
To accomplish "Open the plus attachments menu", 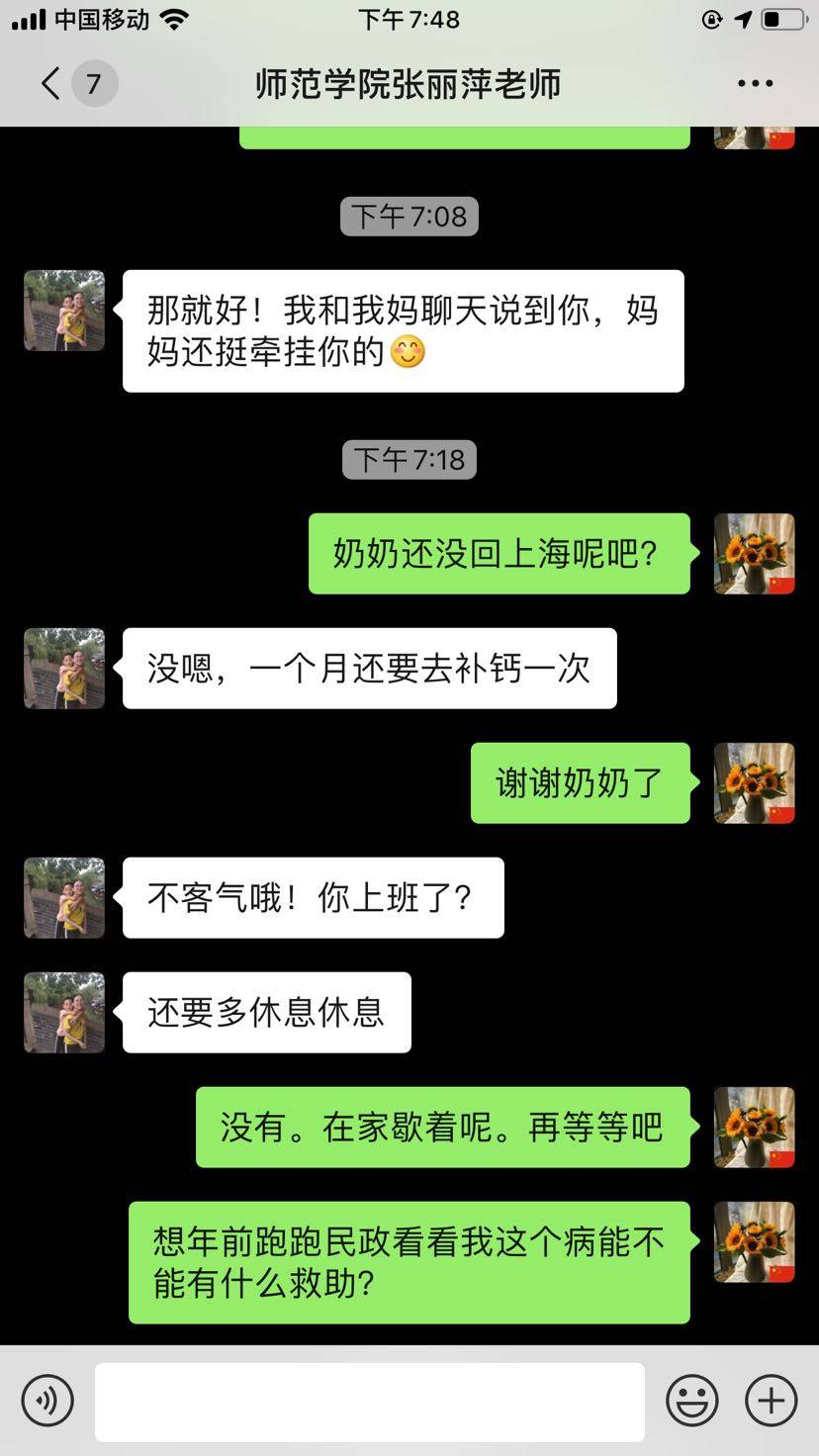I will tap(771, 1401).
